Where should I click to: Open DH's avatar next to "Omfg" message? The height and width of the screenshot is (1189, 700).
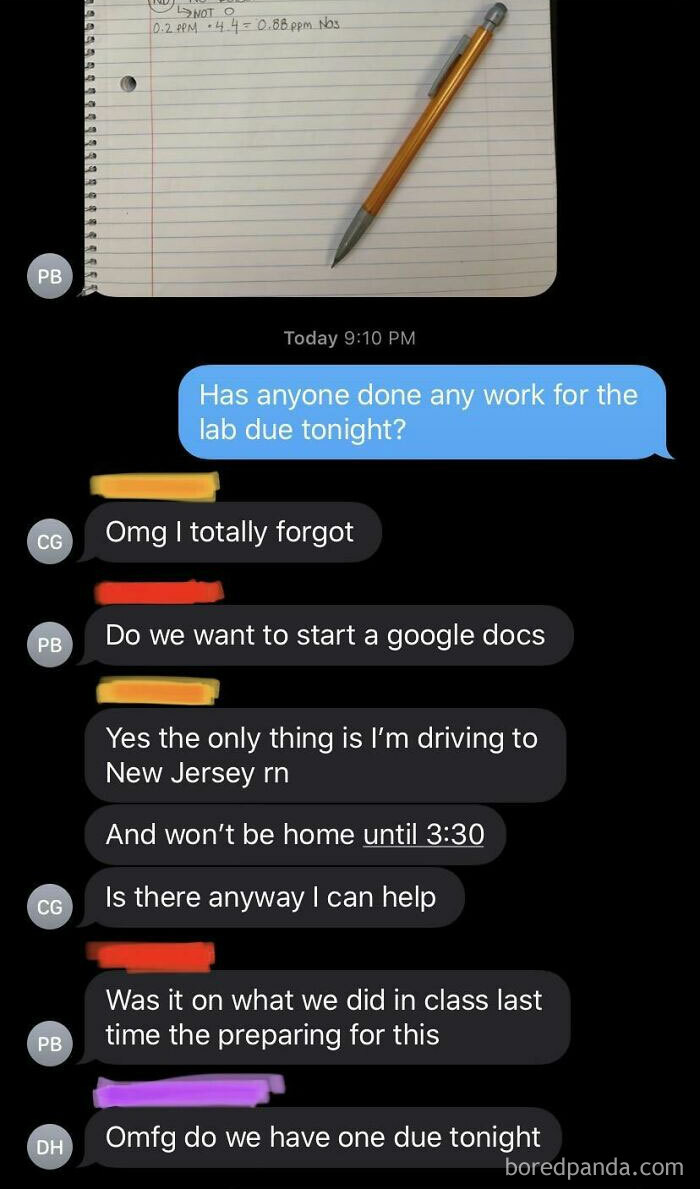point(49,1147)
